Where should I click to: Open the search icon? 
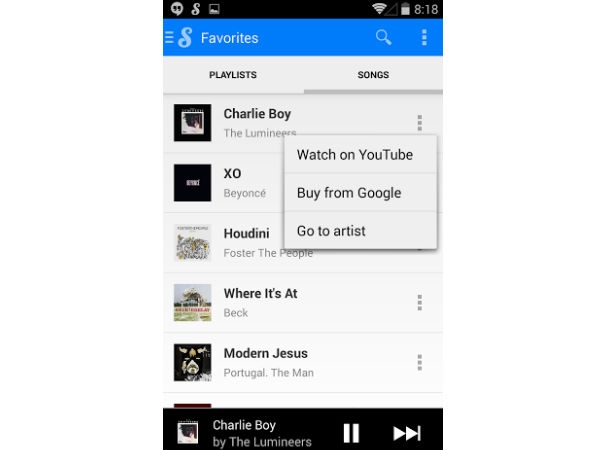click(x=383, y=38)
